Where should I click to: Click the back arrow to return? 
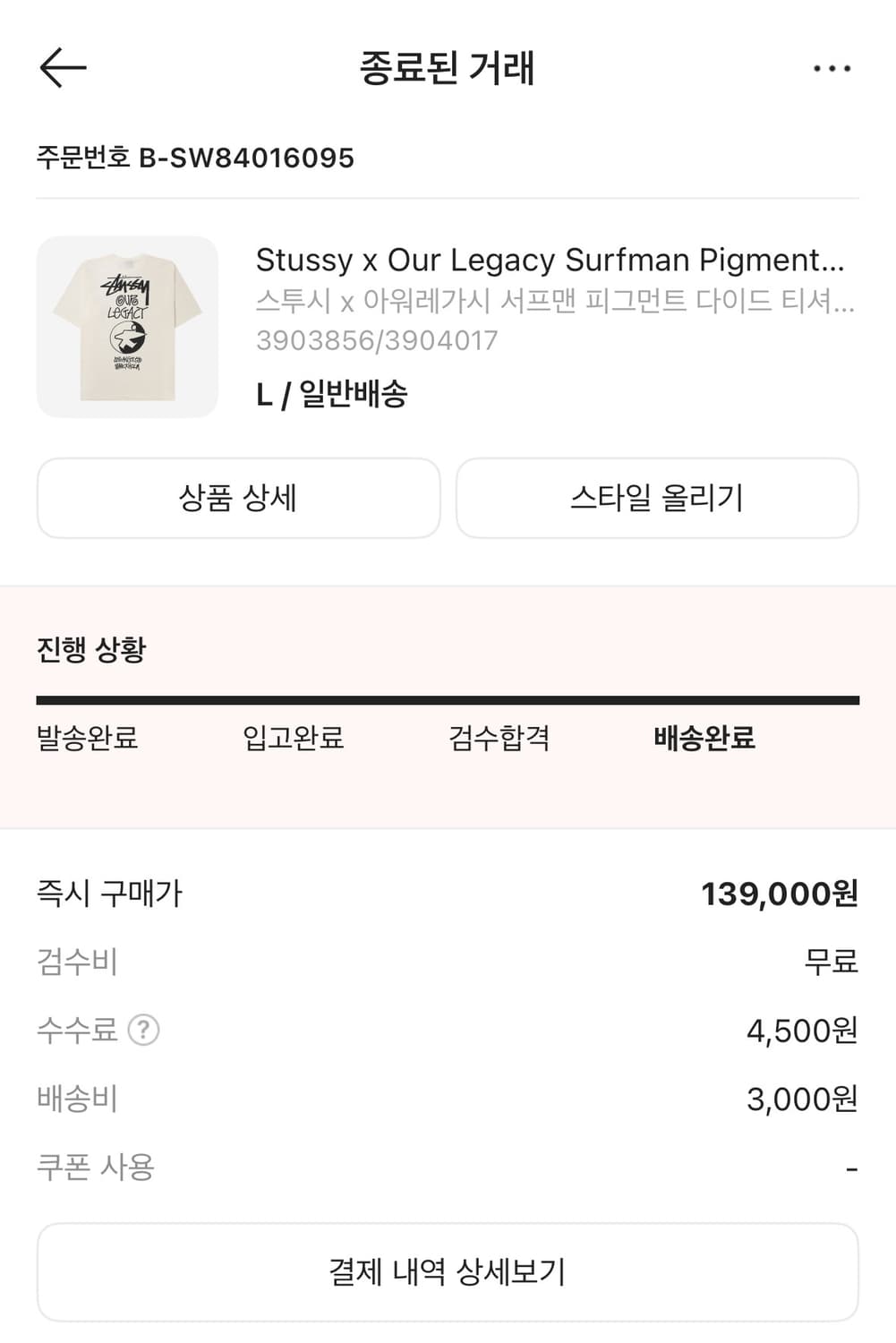click(x=61, y=67)
